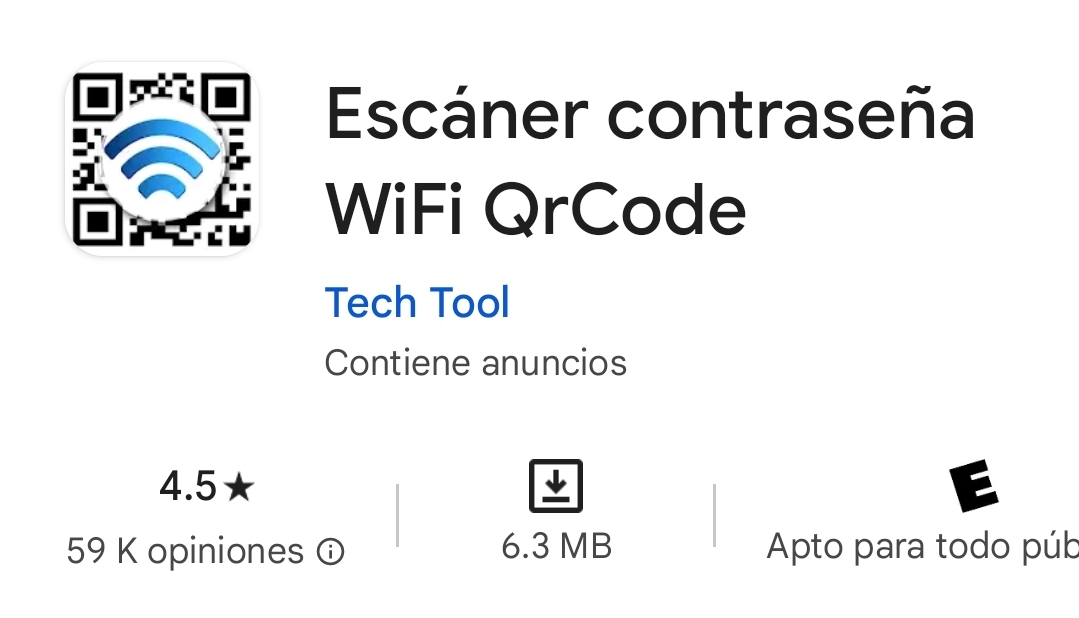Open the Tech Tool developer page
Viewport: 1079px width, 618px height.
pyautogui.click(x=417, y=303)
